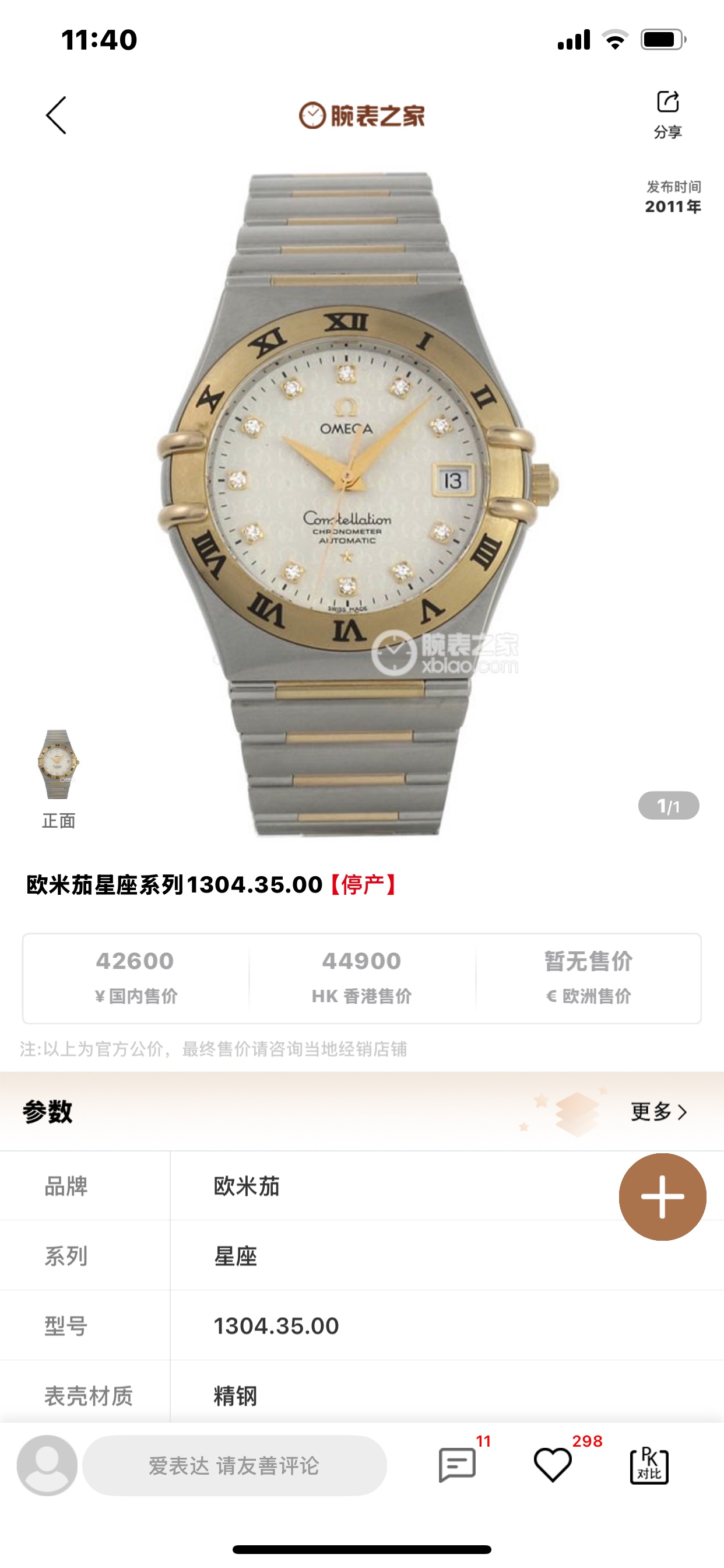
Task: Open the PK 对比 compare tool
Action: click(x=649, y=1465)
